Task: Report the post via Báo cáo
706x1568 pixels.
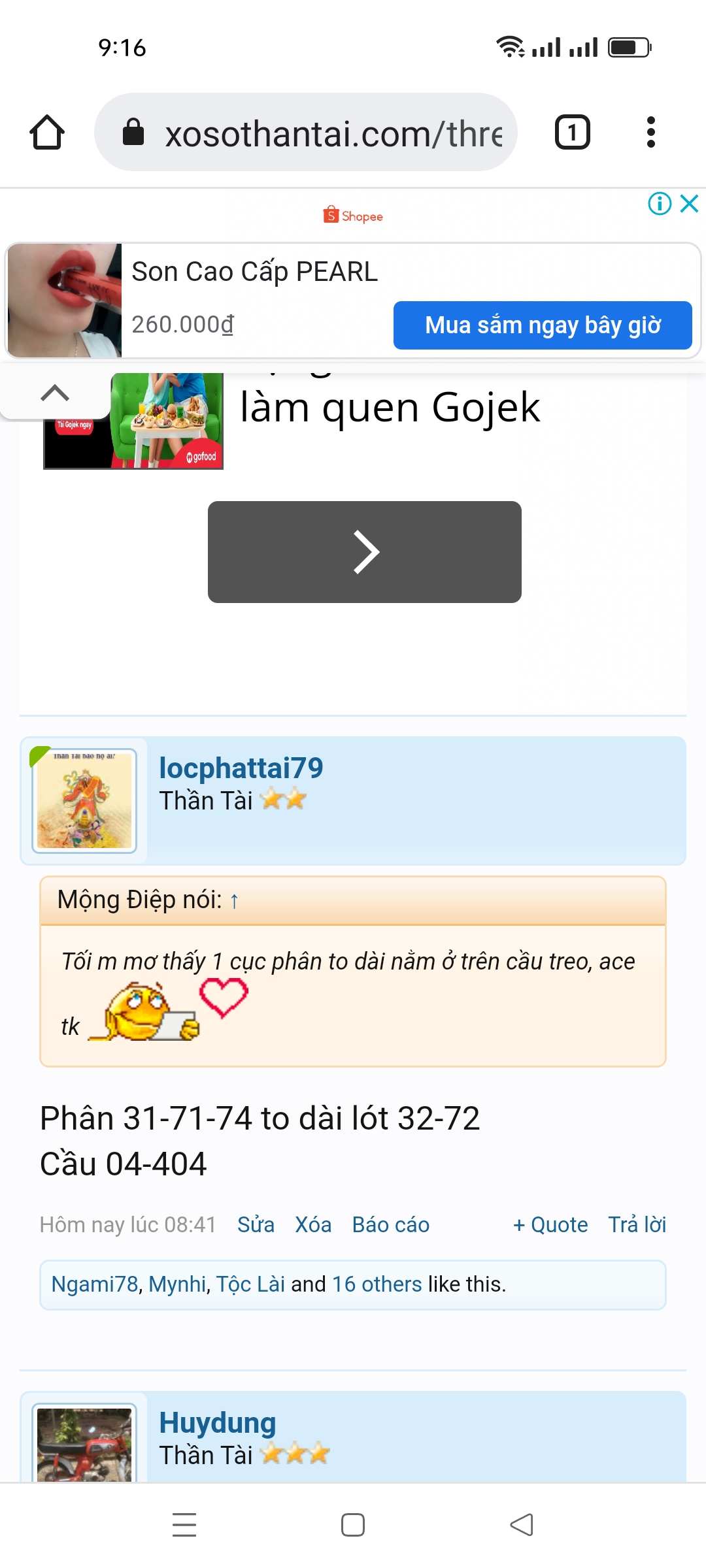Action: 390,1224
